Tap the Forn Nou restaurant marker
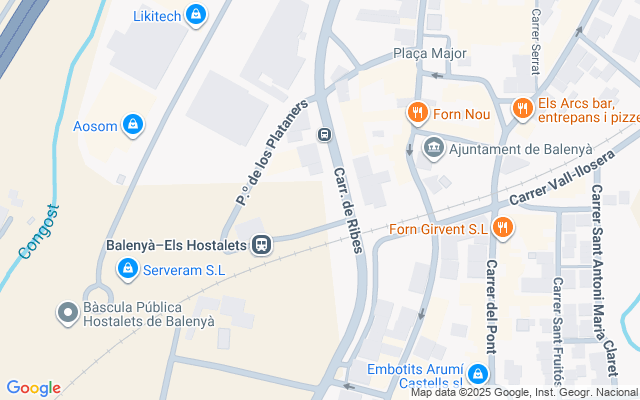This screenshot has width=640, height=400. coord(418,114)
